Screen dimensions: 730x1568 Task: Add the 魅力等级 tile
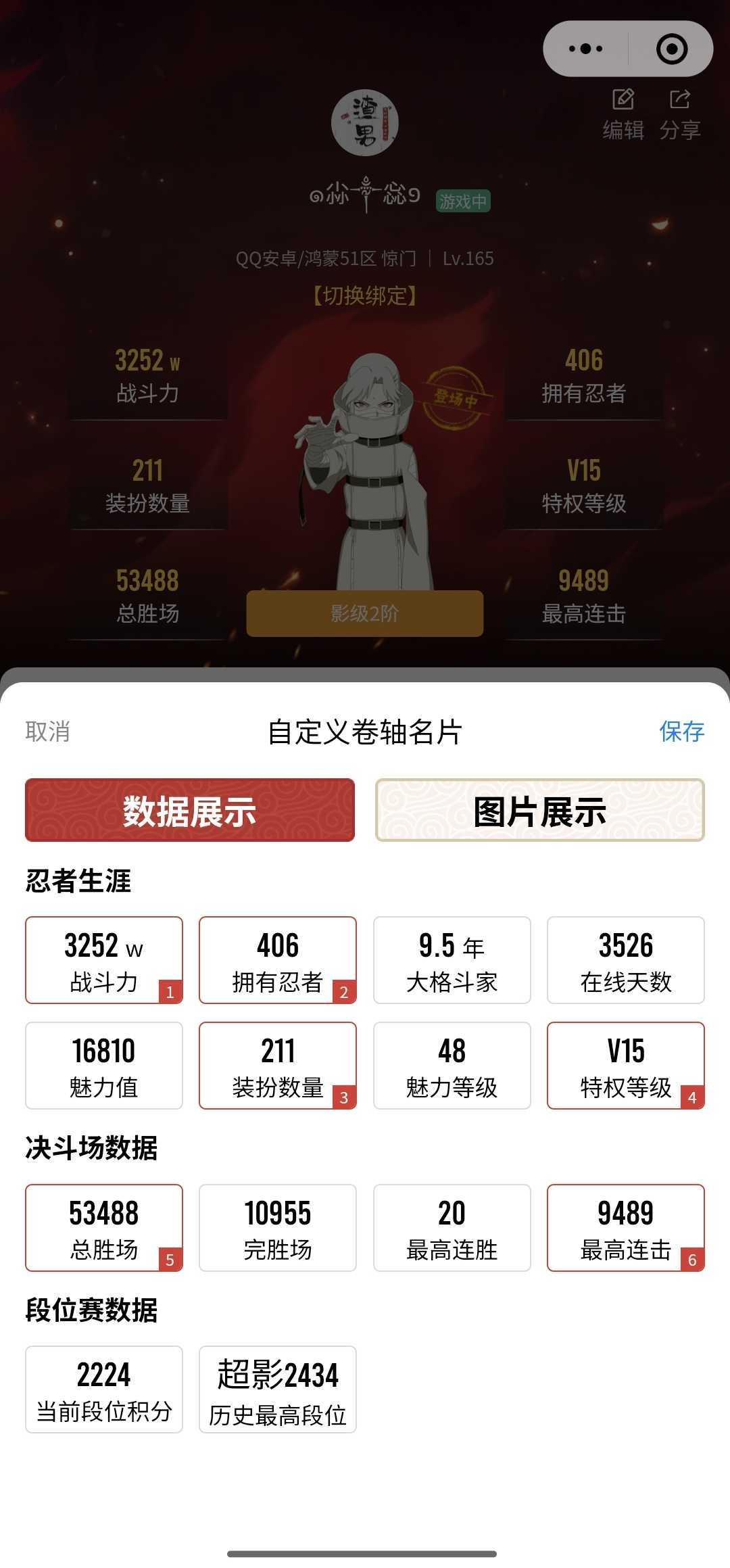[x=452, y=1066]
